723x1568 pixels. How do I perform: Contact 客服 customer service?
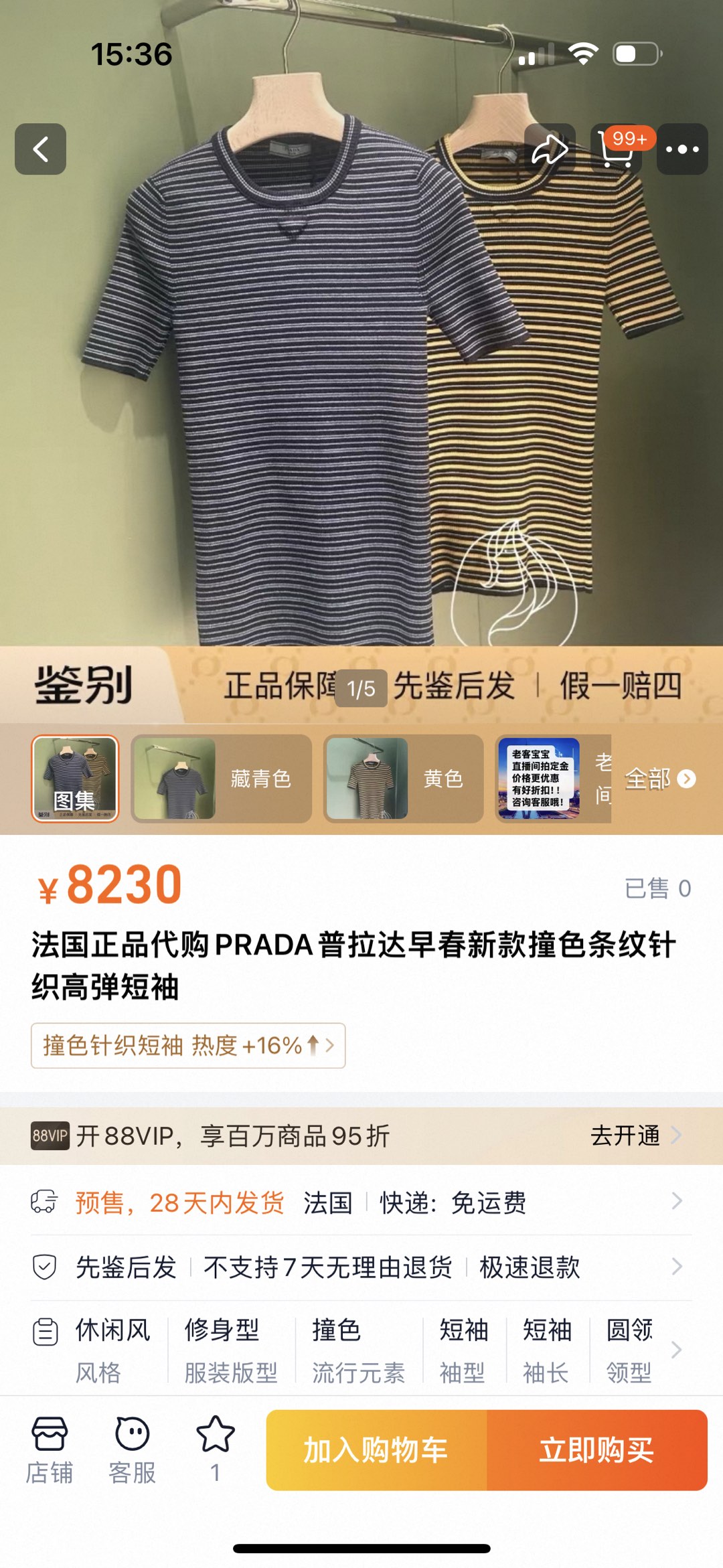133,1450
